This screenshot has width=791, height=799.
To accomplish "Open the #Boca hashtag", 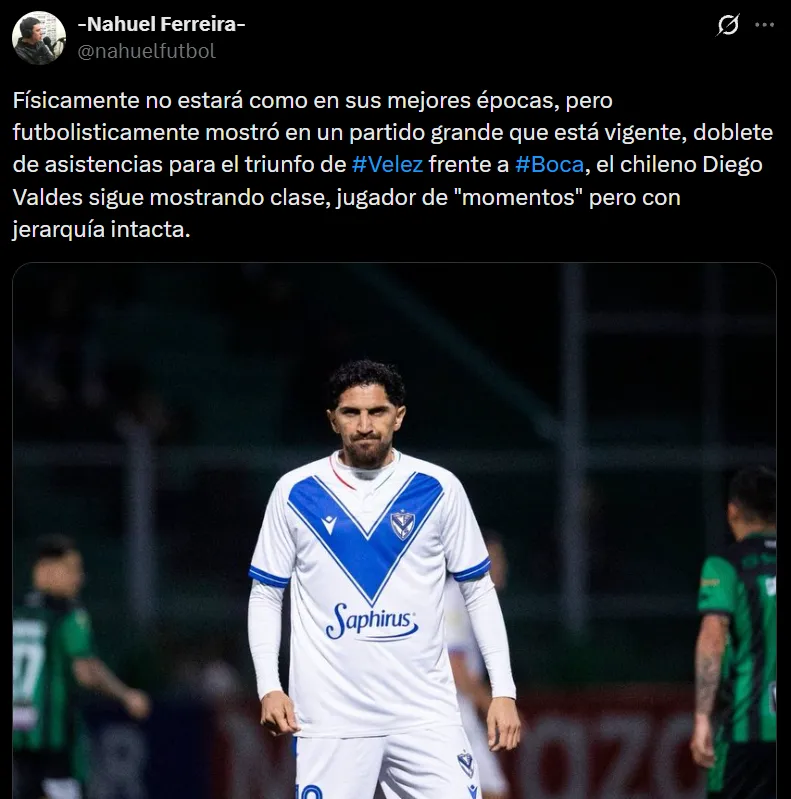I will [549, 164].
